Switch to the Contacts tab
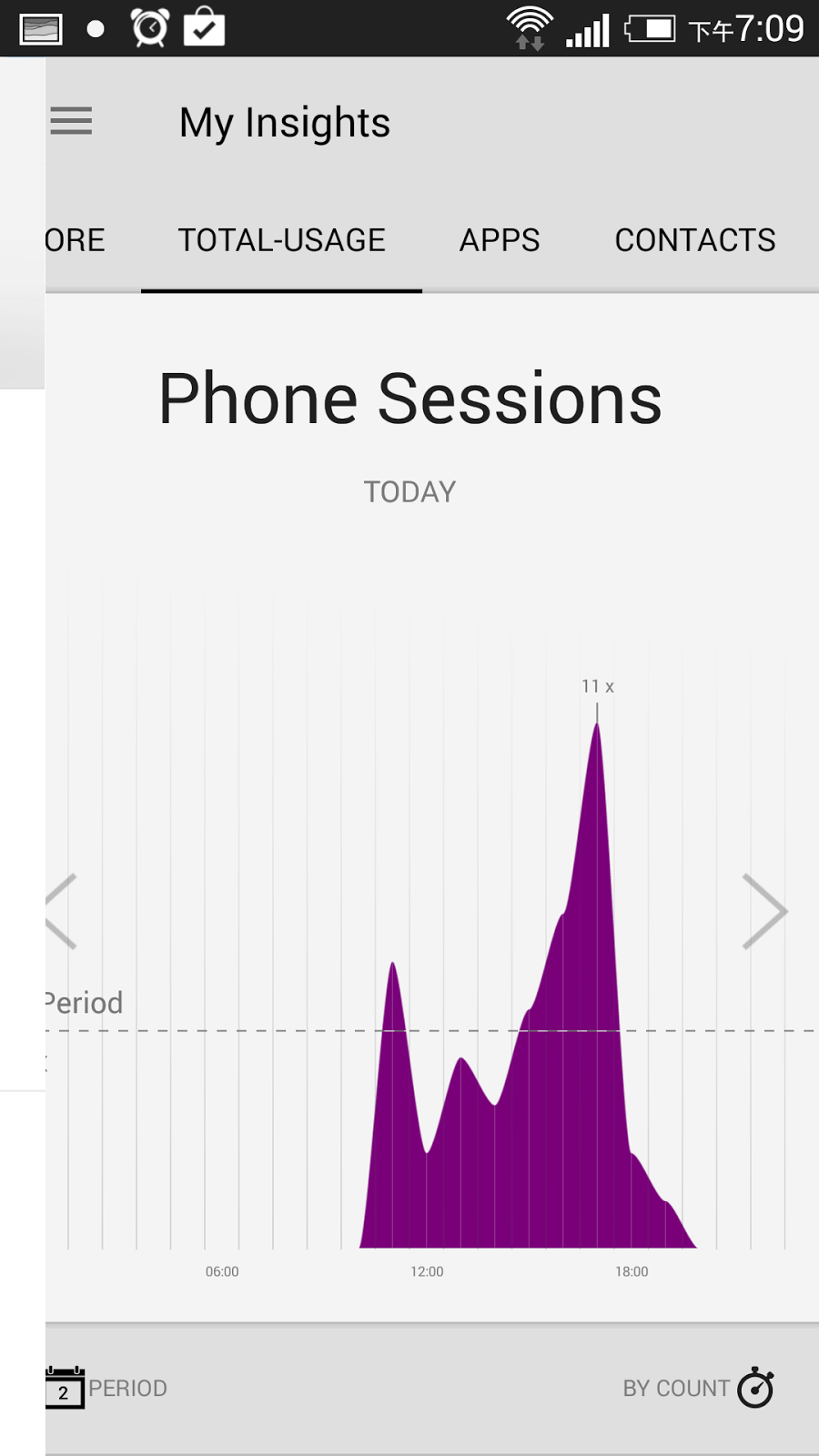The image size is (819, 1456). pos(694,240)
